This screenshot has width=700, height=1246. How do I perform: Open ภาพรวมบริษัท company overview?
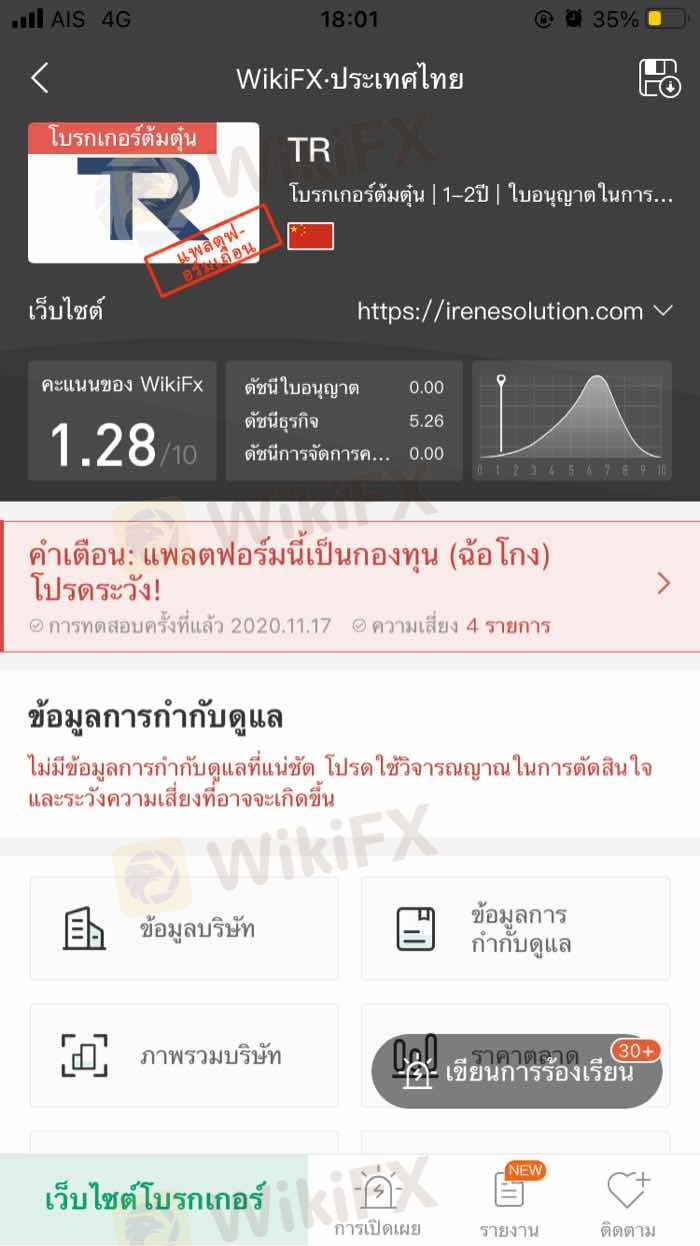coord(184,1055)
